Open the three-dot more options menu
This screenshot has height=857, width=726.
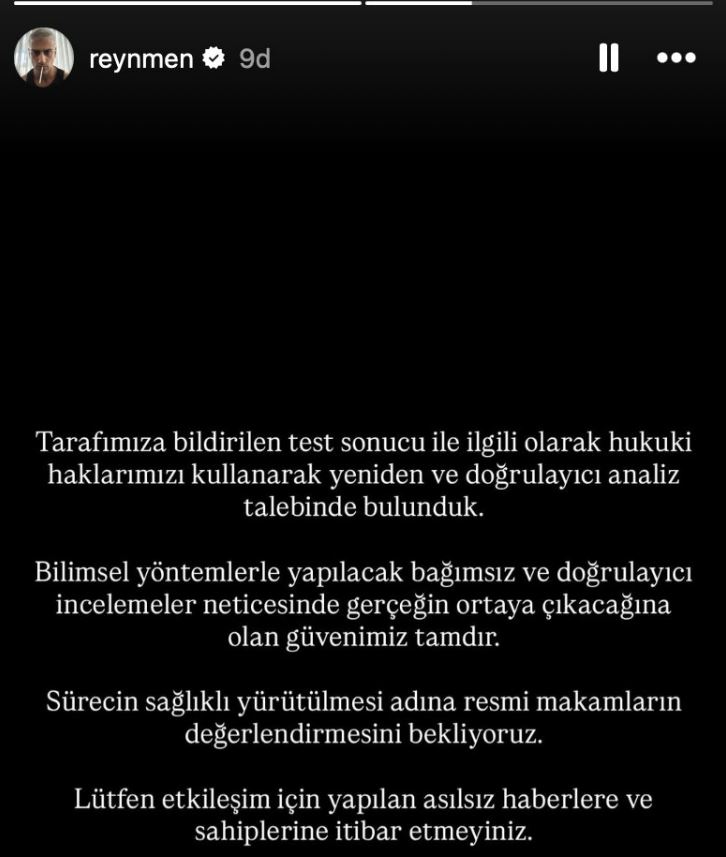[675, 59]
